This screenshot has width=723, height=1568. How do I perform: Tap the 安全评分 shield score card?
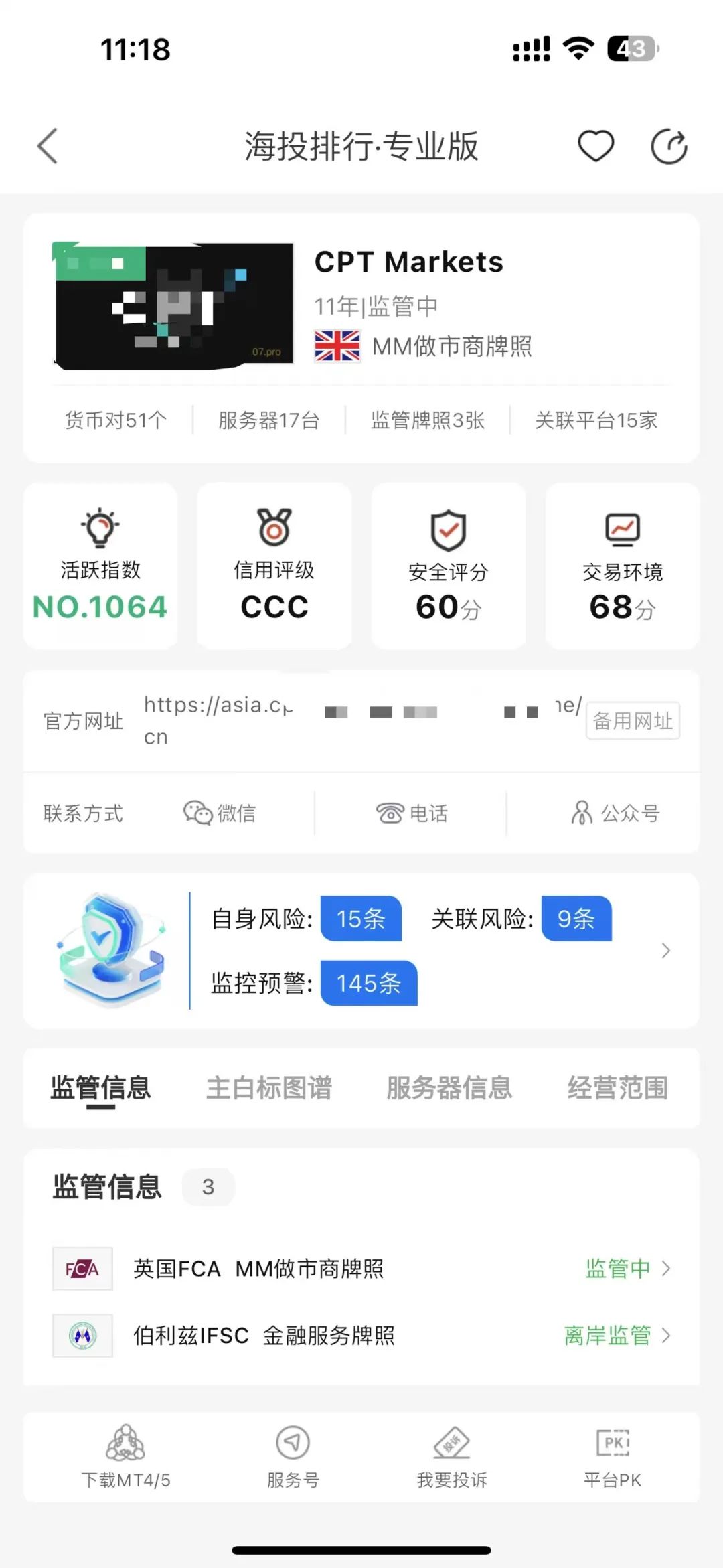point(447,568)
